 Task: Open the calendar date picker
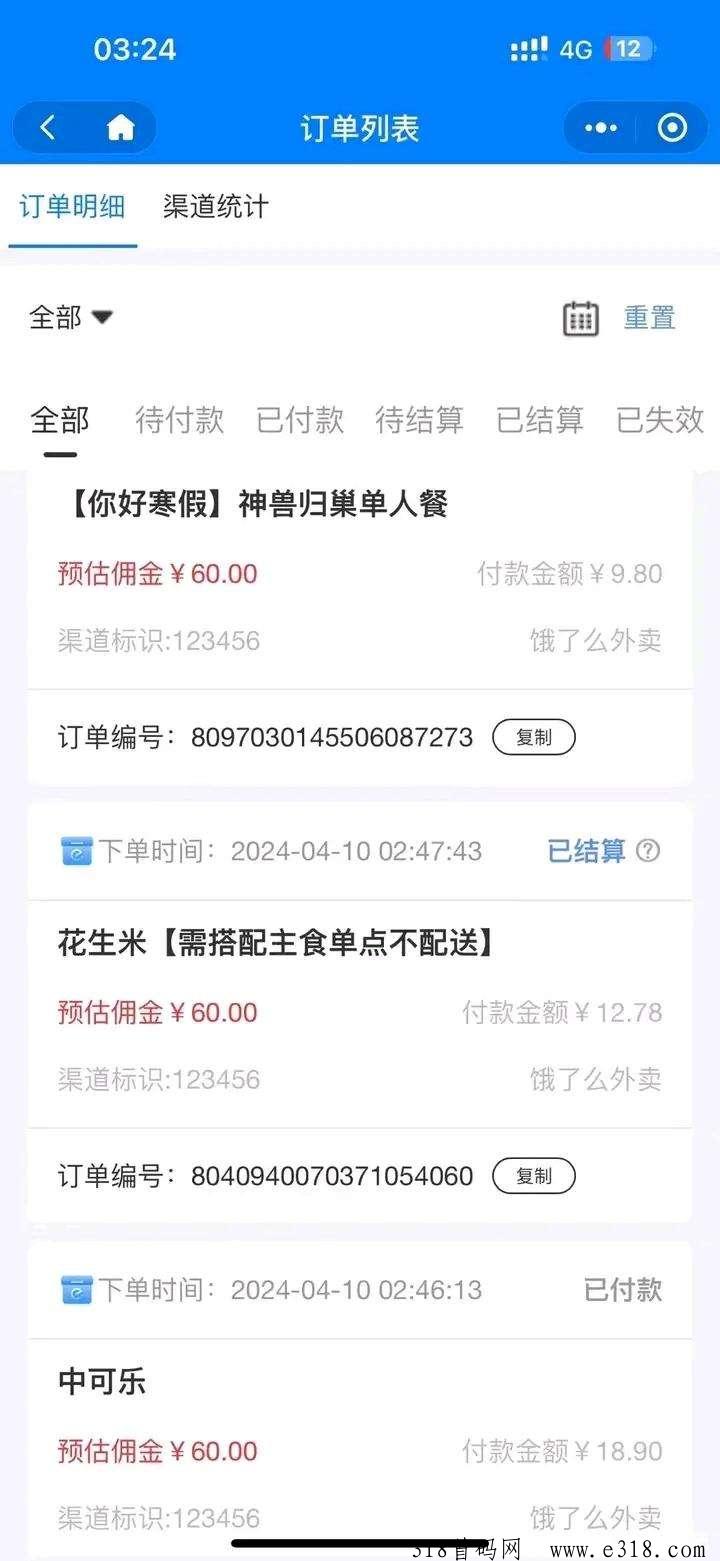[581, 318]
